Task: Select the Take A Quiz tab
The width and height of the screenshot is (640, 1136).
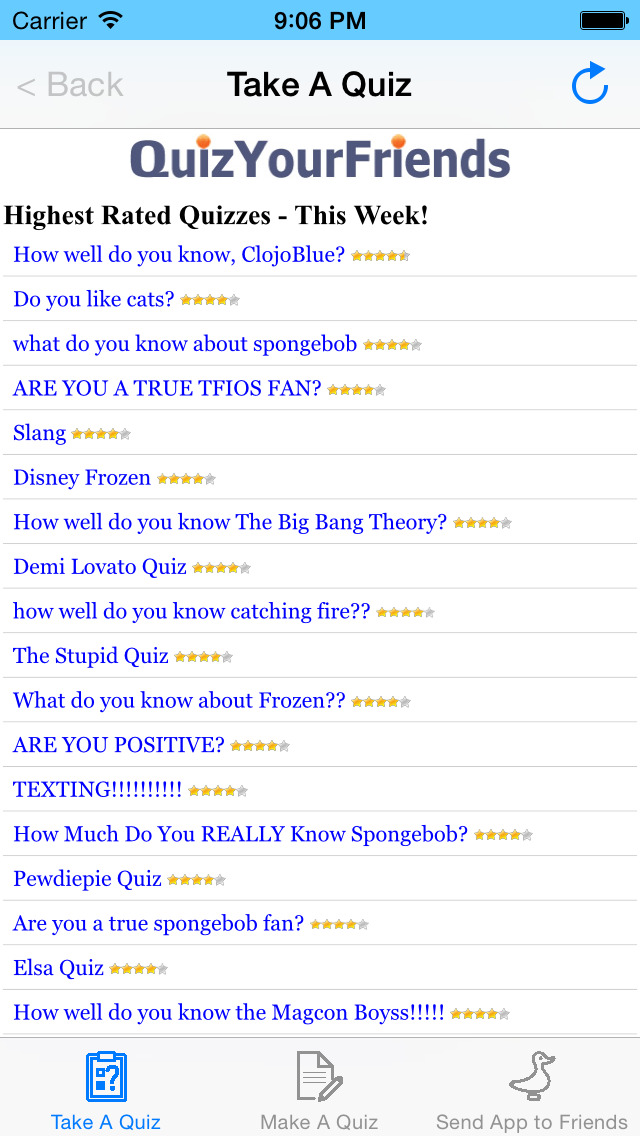Action: [106, 1090]
